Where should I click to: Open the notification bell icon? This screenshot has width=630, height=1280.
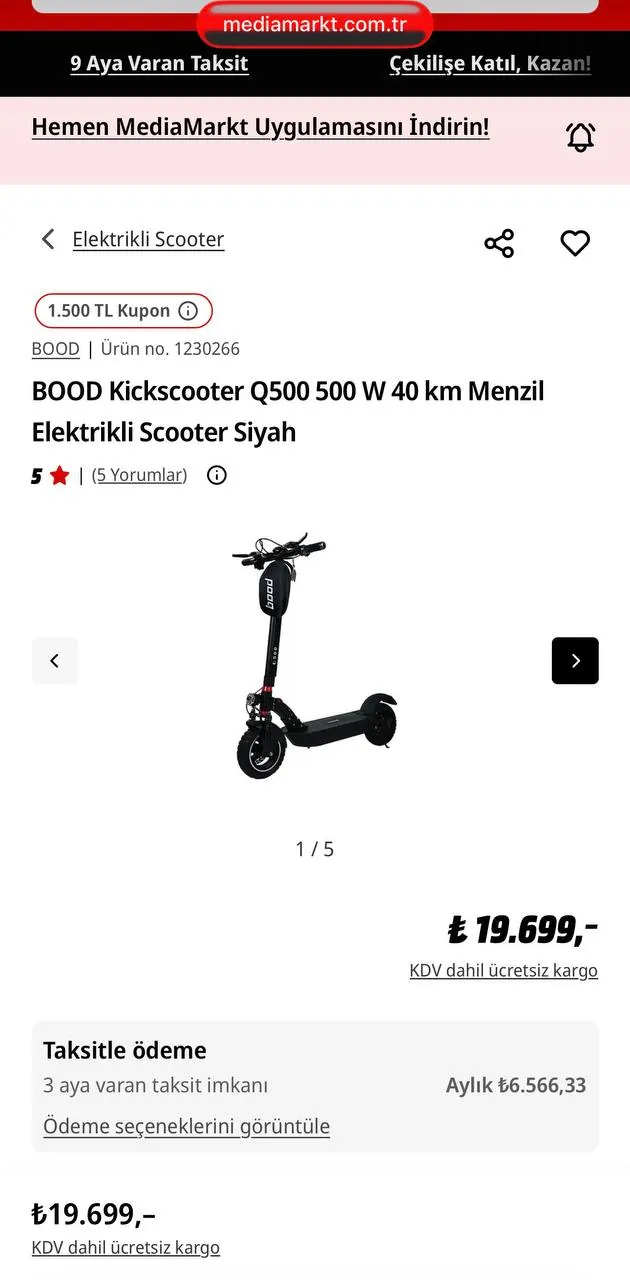[x=580, y=137]
